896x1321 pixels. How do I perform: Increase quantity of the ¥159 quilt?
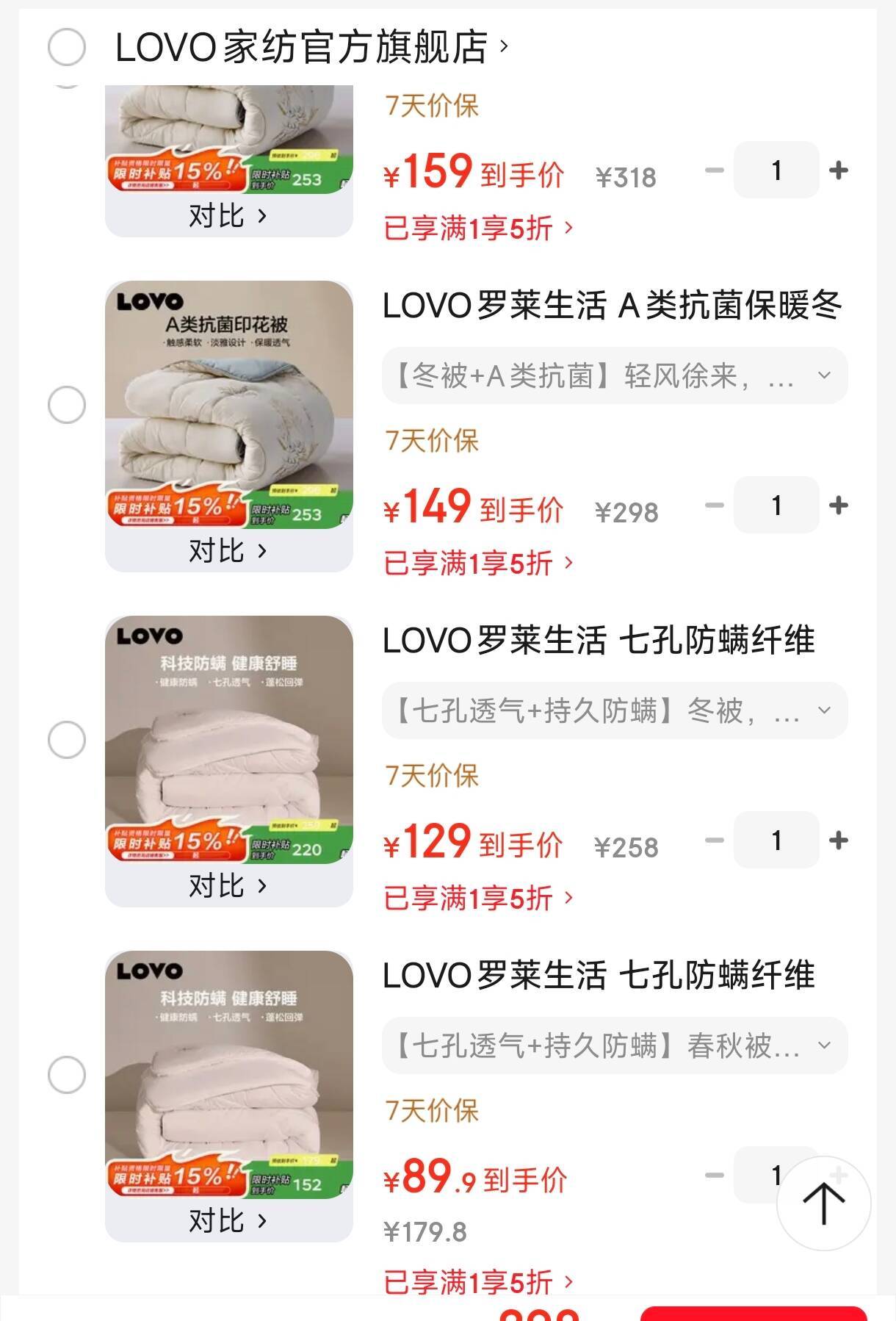point(838,170)
